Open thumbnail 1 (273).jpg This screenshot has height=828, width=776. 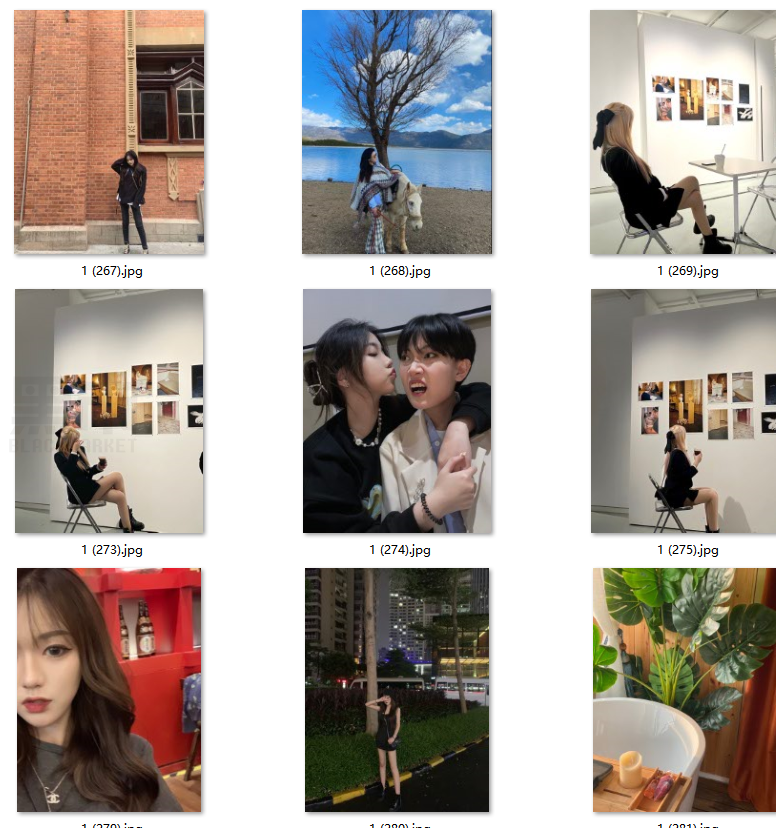tap(109, 411)
